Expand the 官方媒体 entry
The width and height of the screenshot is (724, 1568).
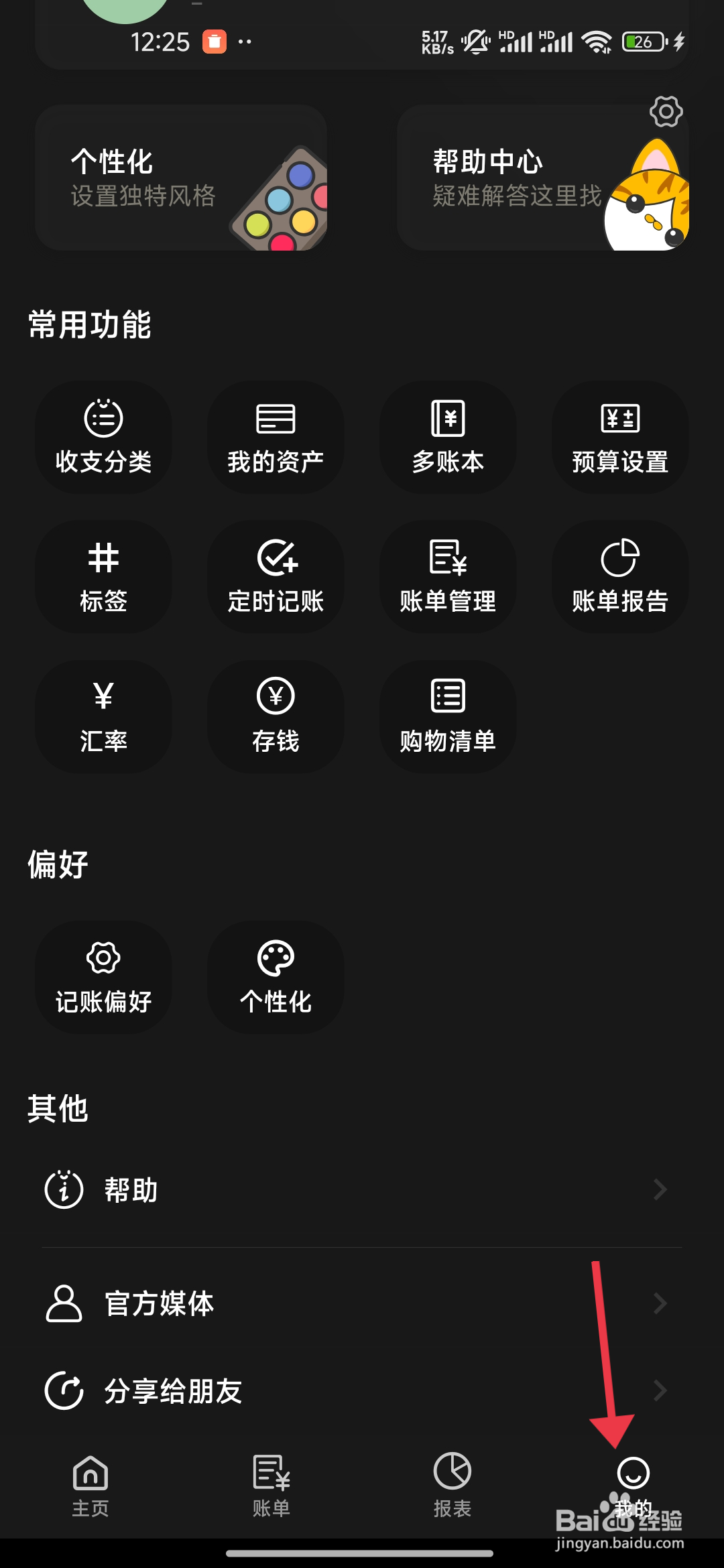click(659, 1303)
